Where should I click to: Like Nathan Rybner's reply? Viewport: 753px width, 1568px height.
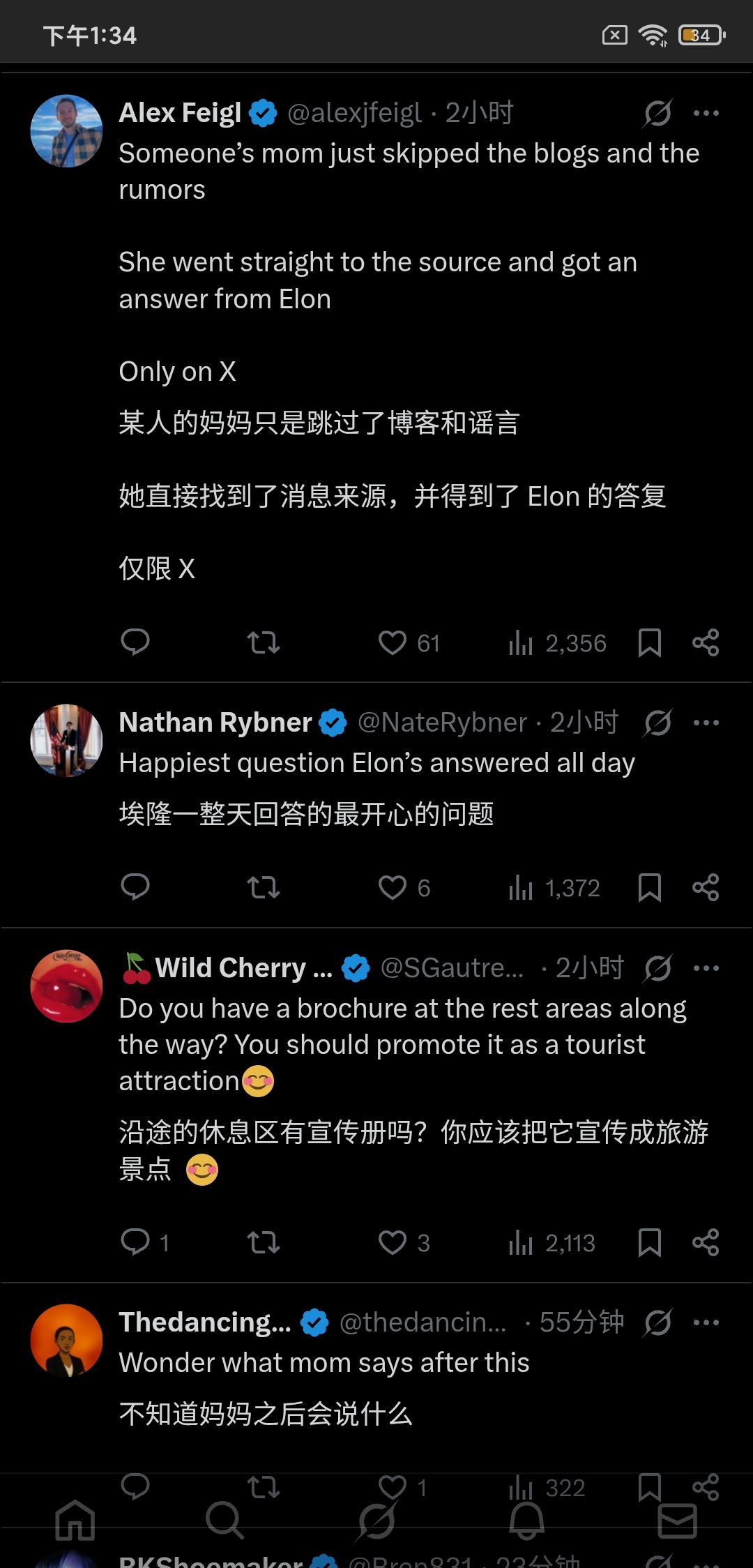(x=393, y=887)
